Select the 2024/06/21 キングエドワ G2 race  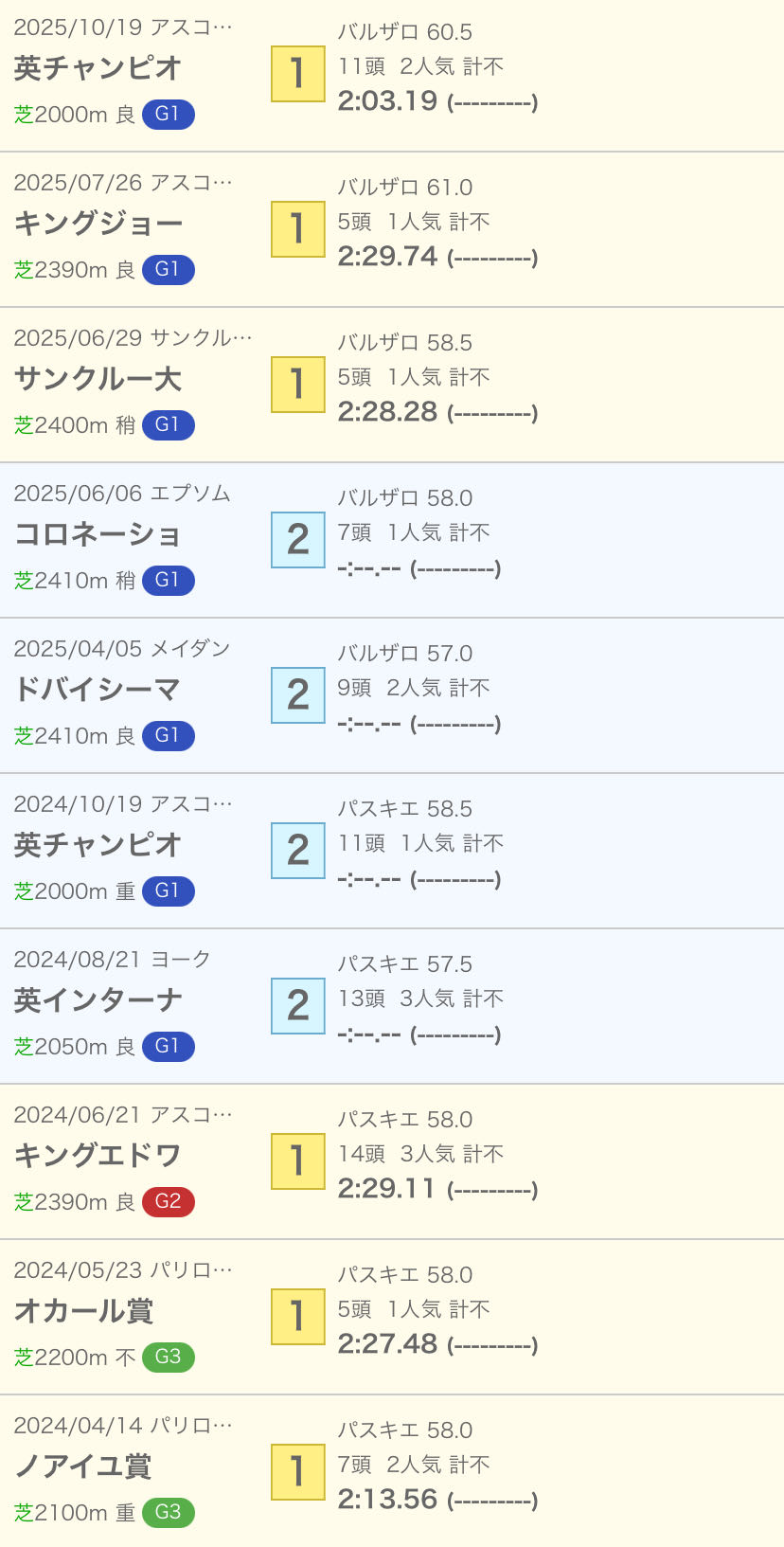(98, 1157)
